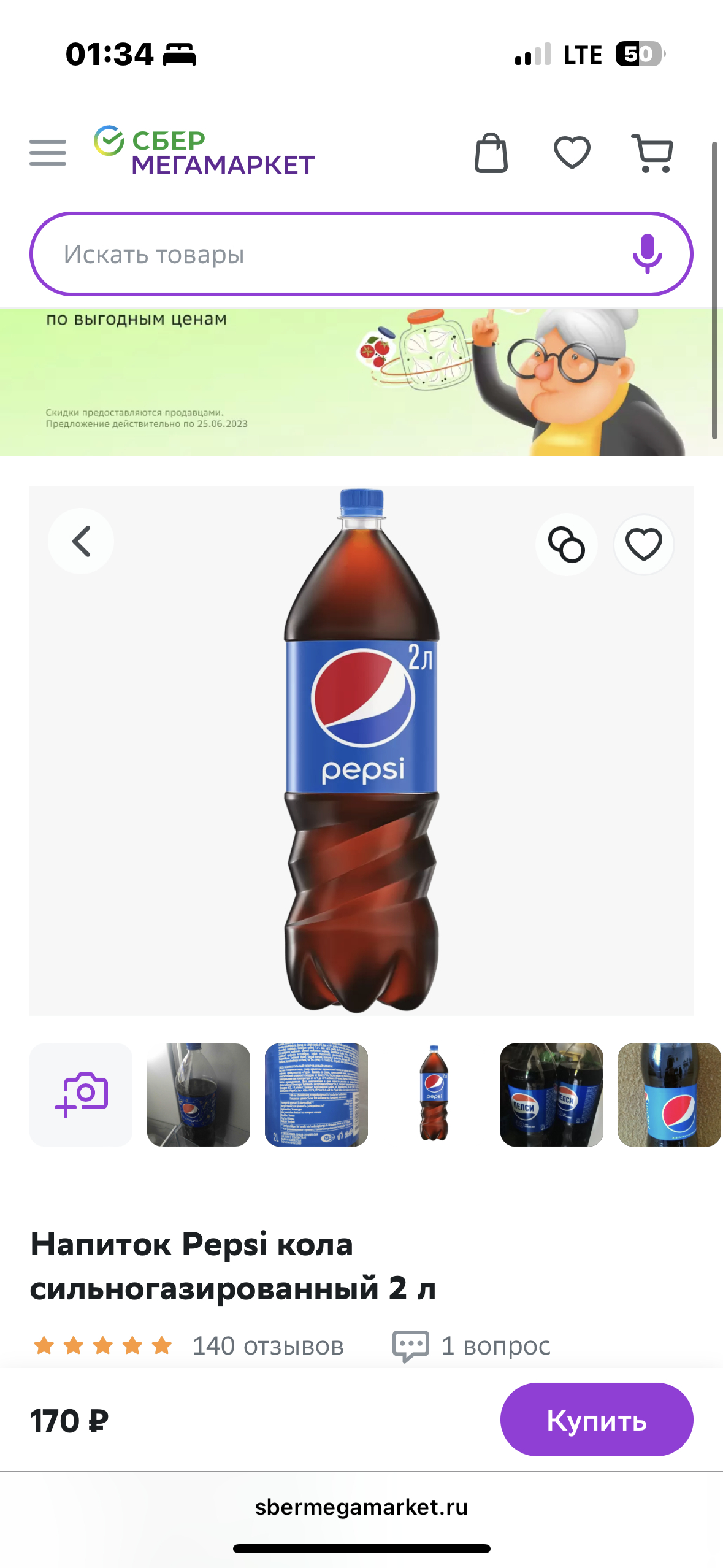The width and height of the screenshot is (723, 1568).
Task: View the Pepsi bottle in fridge photo
Action: pyautogui.click(x=199, y=1095)
